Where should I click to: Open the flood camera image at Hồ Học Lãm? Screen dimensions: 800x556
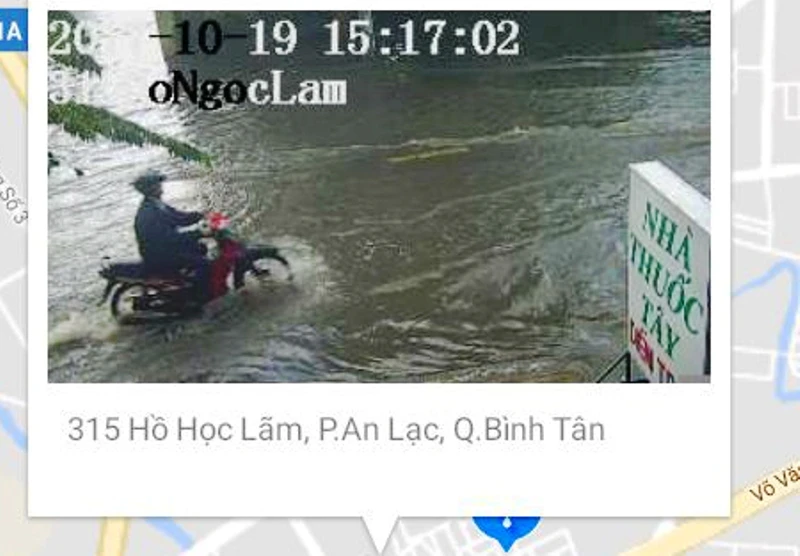click(x=379, y=196)
